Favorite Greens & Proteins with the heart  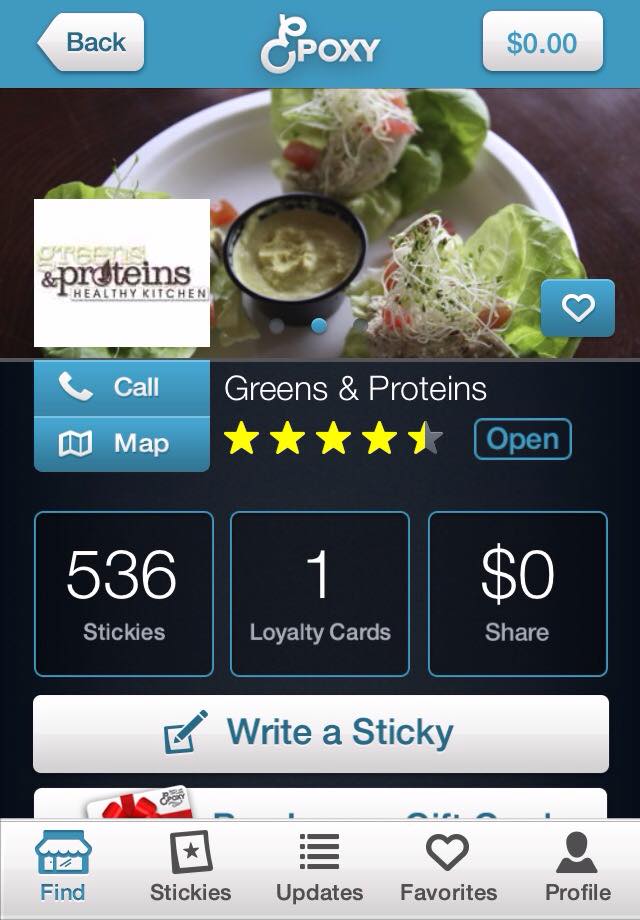point(577,309)
